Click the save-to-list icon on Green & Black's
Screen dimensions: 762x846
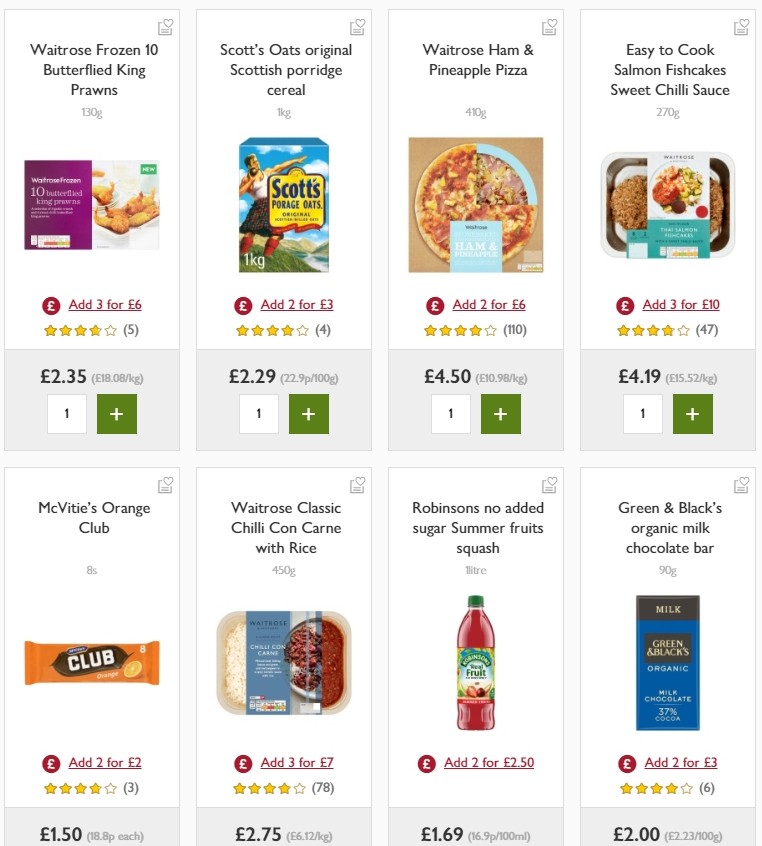point(741,483)
